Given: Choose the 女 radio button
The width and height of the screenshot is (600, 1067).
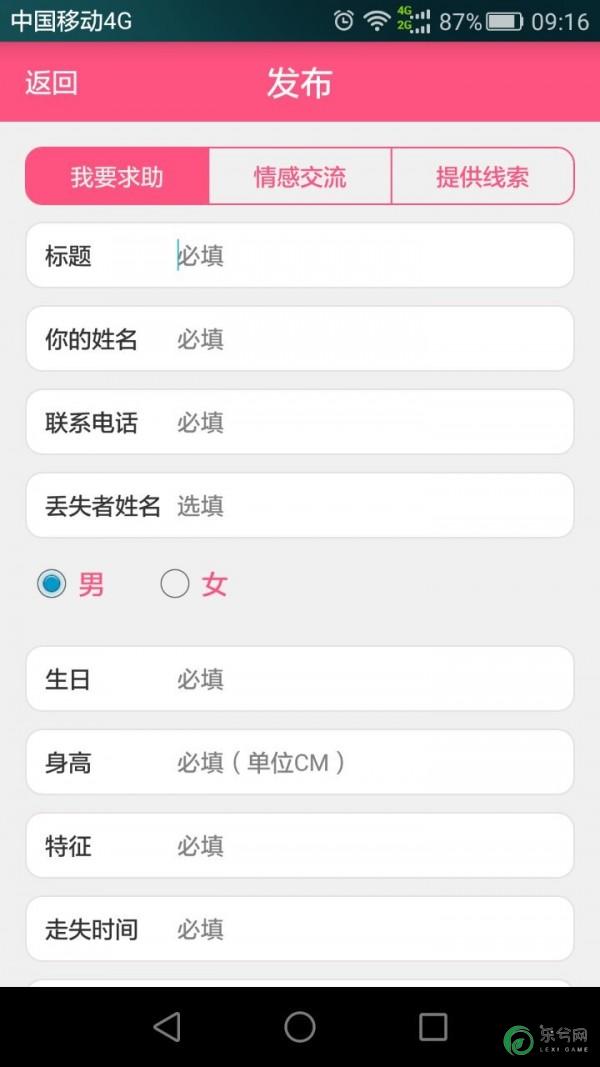Looking at the screenshot, I should 175,584.
